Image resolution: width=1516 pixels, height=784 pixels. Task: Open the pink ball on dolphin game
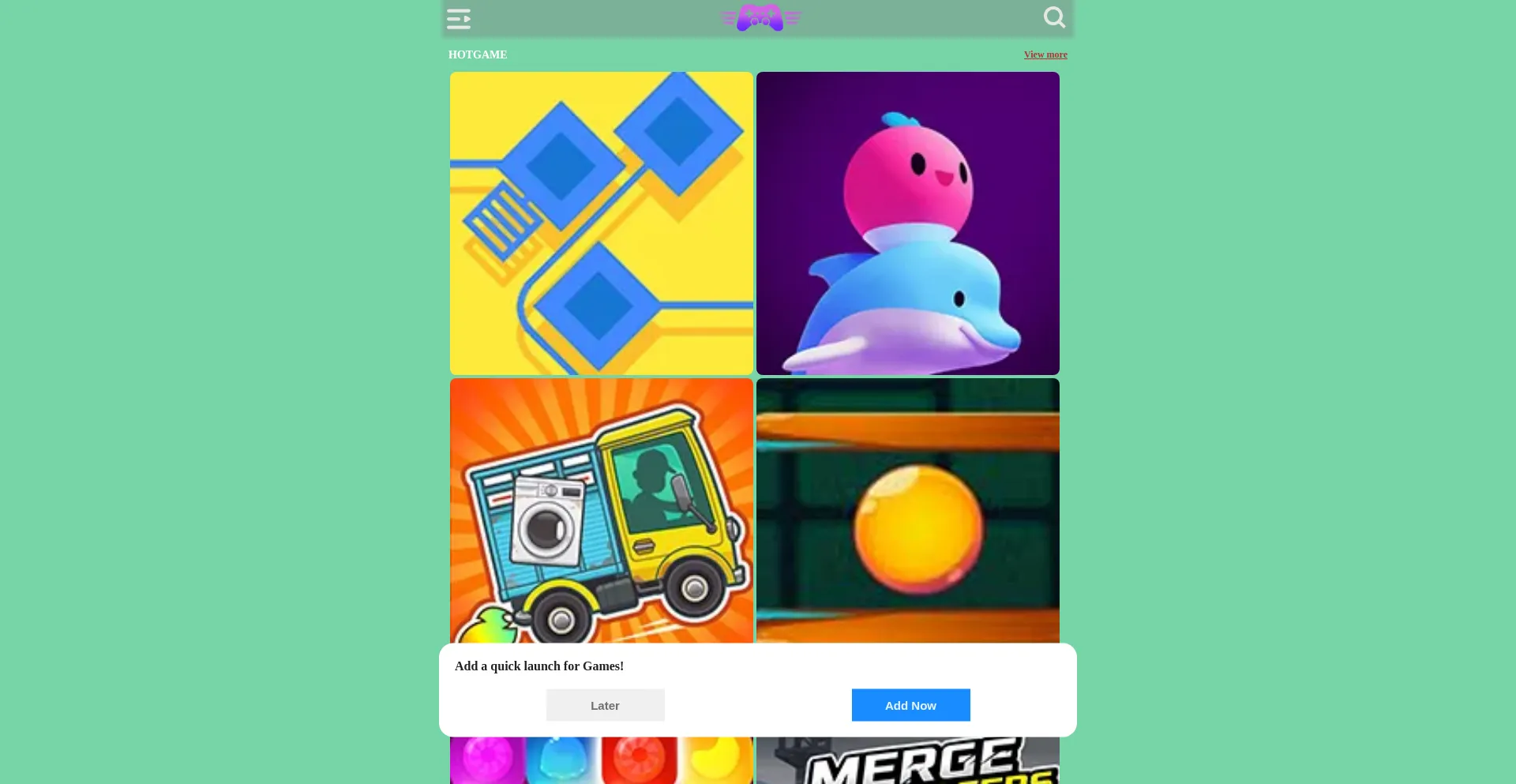[x=907, y=223]
